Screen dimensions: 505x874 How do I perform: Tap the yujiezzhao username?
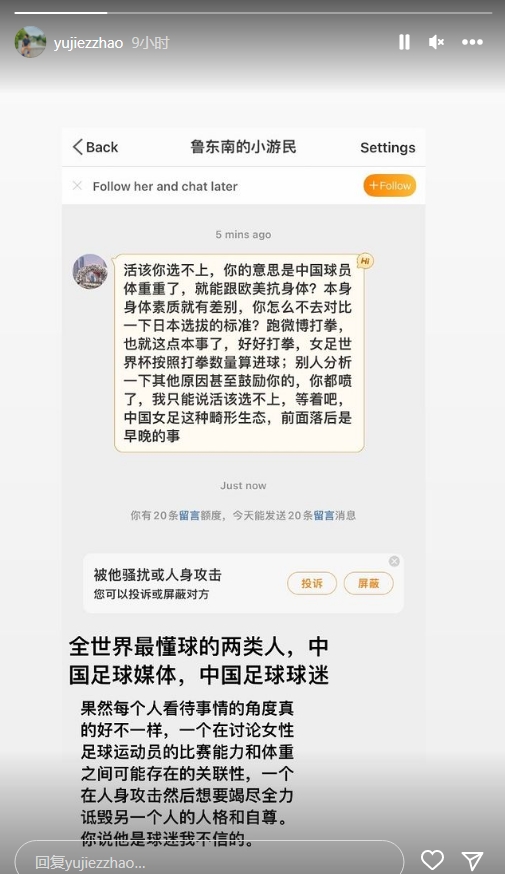click(88, 43)
